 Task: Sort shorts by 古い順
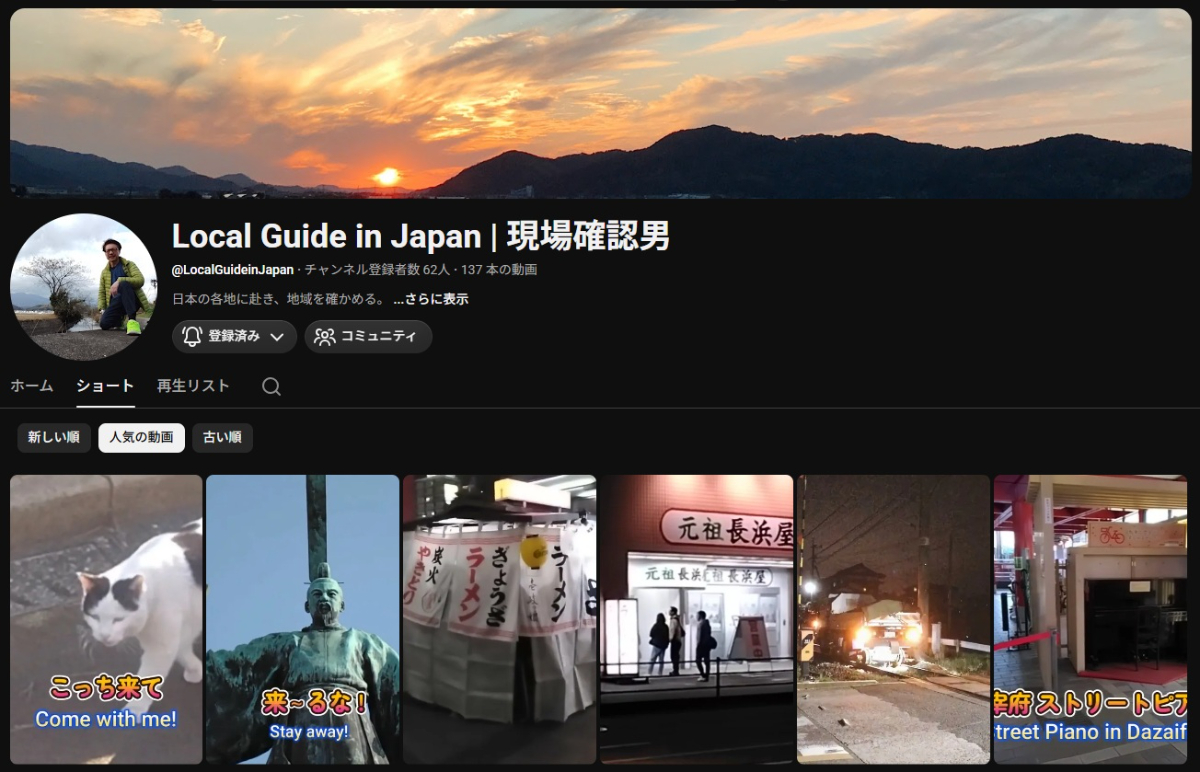pyautogui.click(x=222, y=438)
